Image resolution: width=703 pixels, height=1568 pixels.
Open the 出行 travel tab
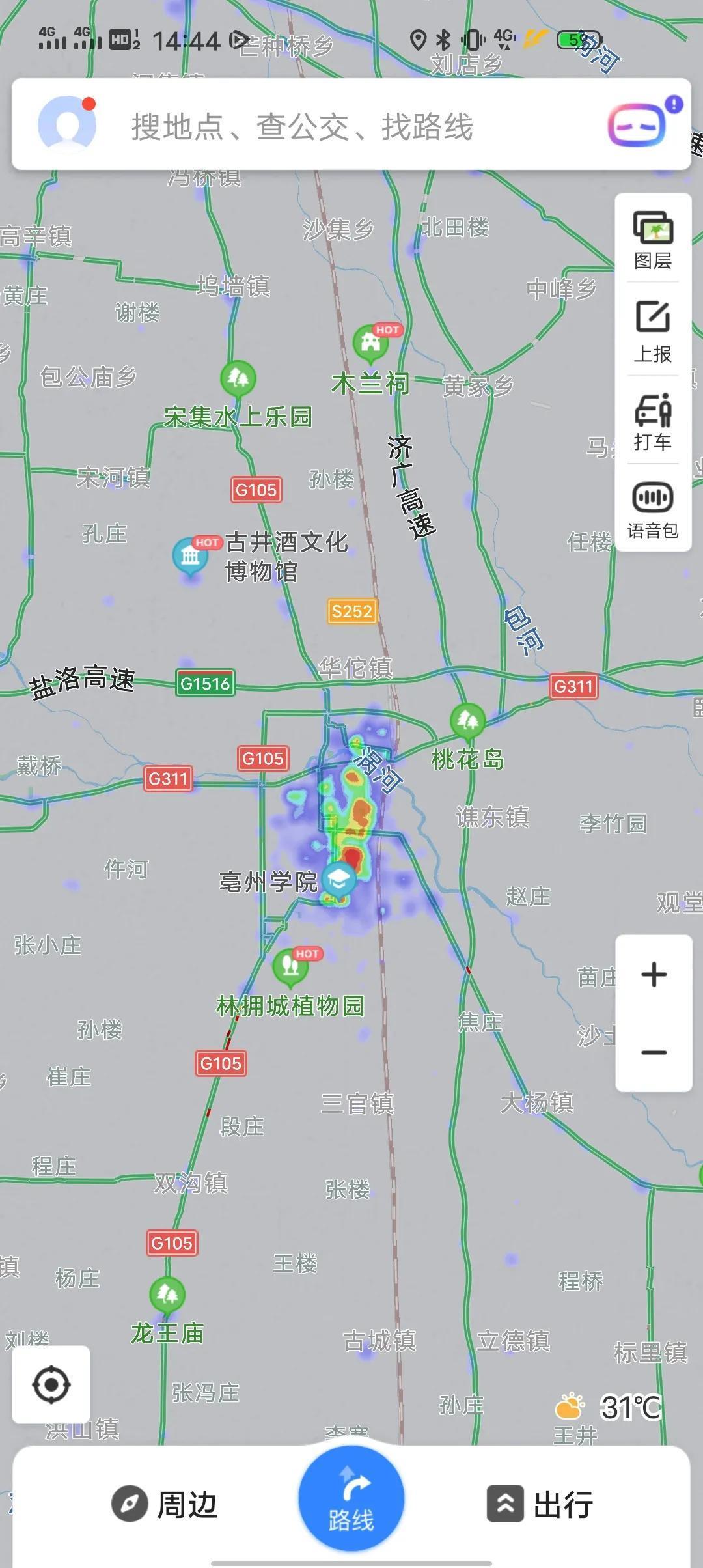(540, 1505)
